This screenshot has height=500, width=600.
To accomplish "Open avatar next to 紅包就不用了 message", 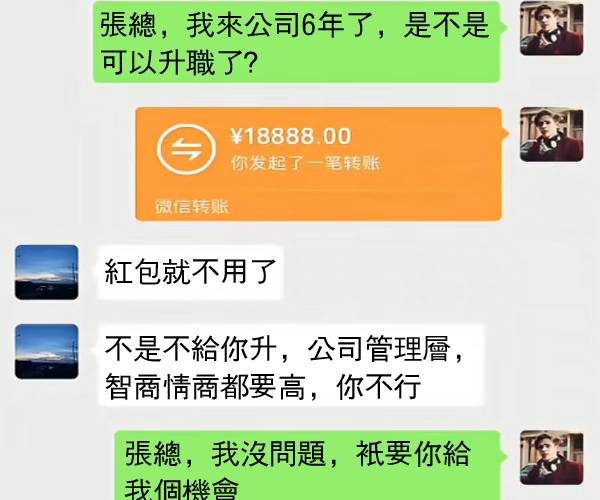I will click(x=46, y=272).
